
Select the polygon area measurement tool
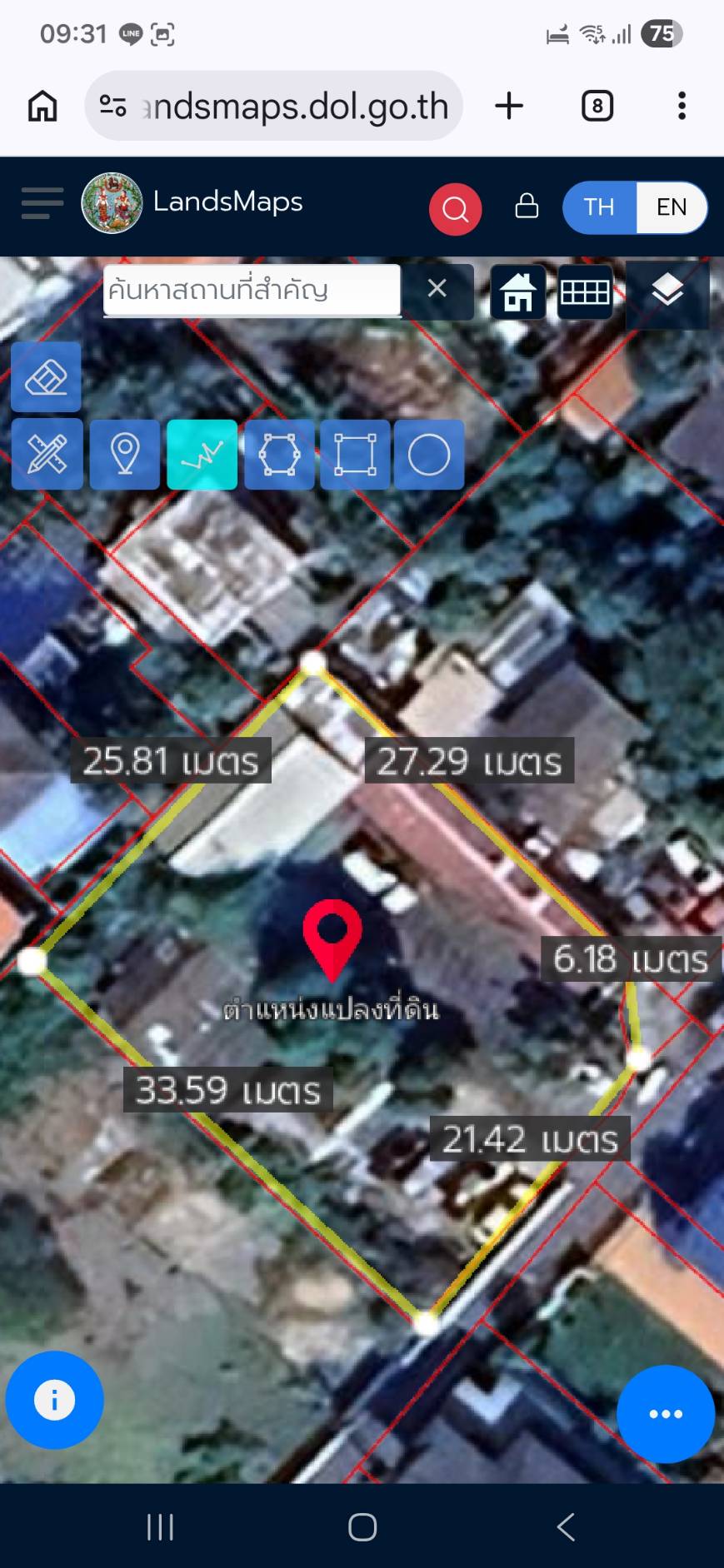pyautogui.click(x=279, y=455)
